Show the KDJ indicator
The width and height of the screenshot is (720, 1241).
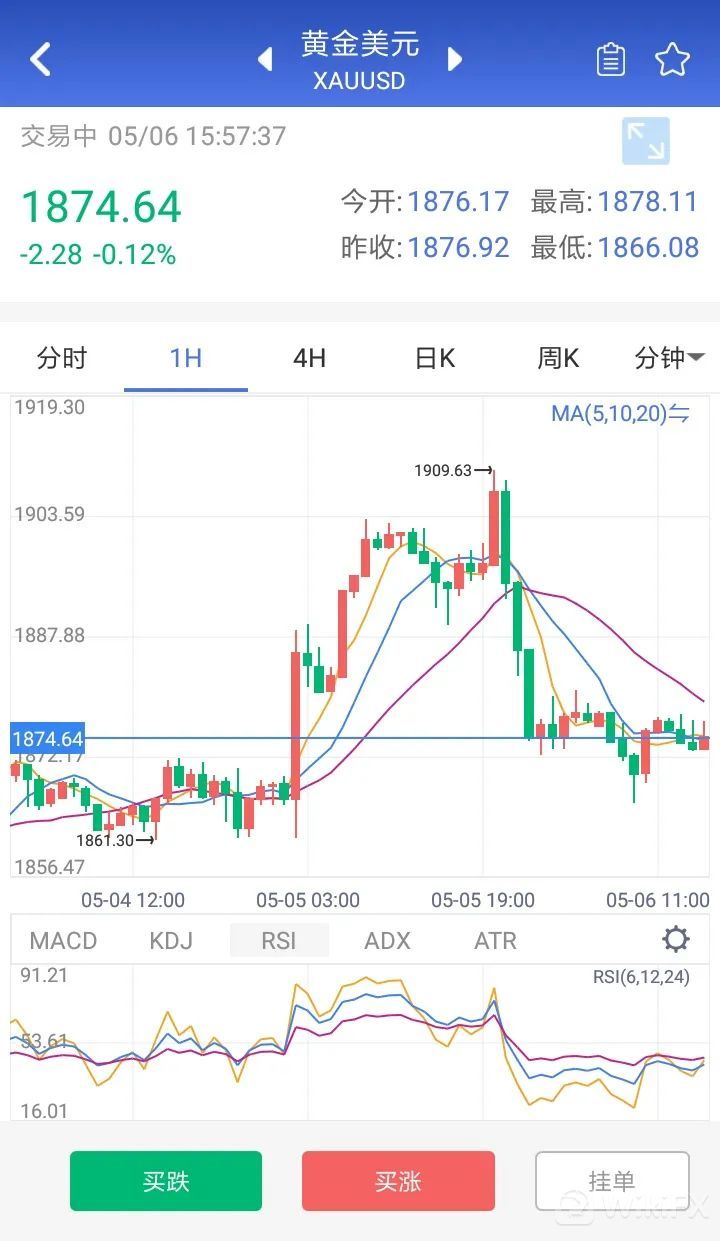(170, 940)
